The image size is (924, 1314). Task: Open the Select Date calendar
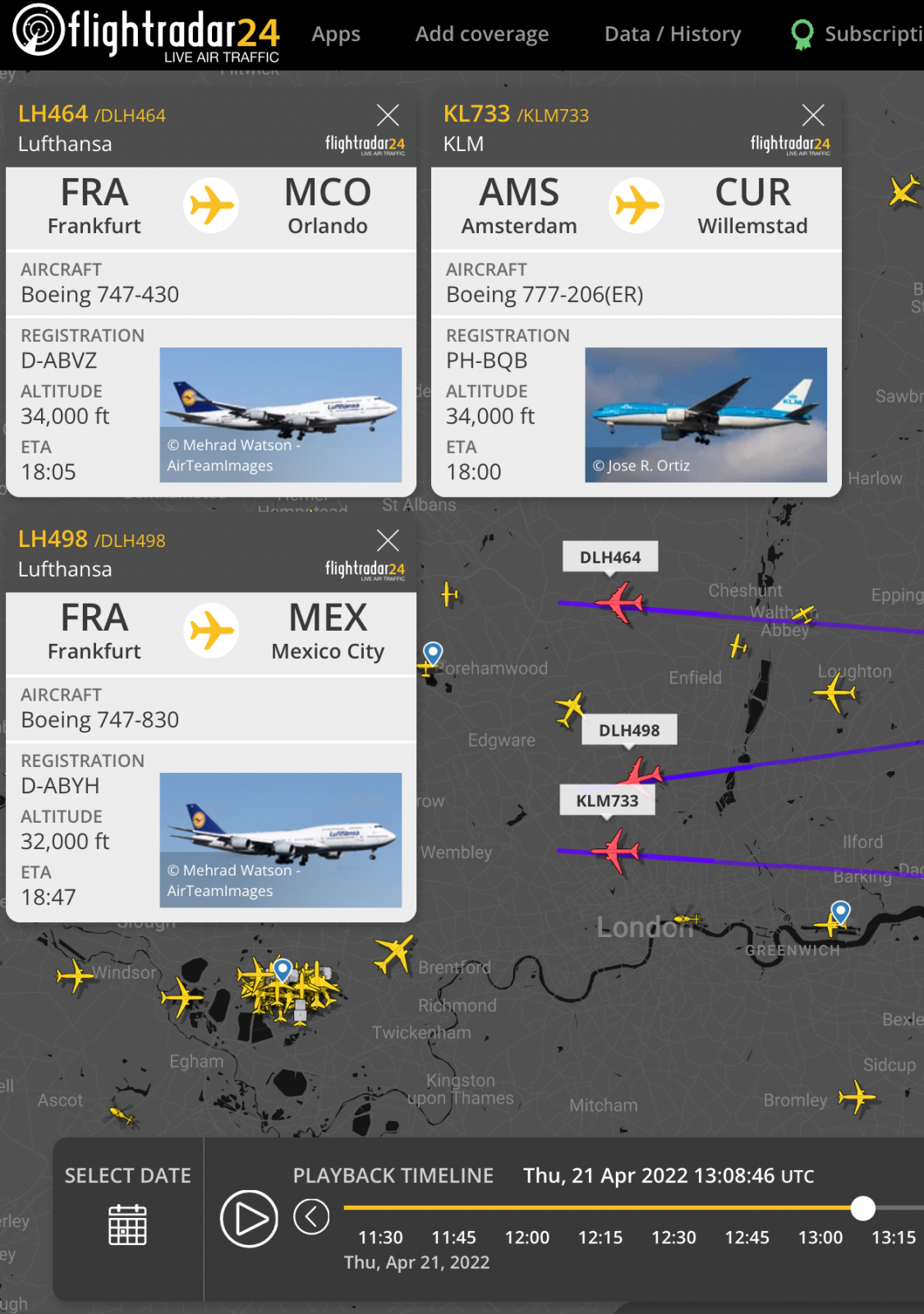[128, 1224]
